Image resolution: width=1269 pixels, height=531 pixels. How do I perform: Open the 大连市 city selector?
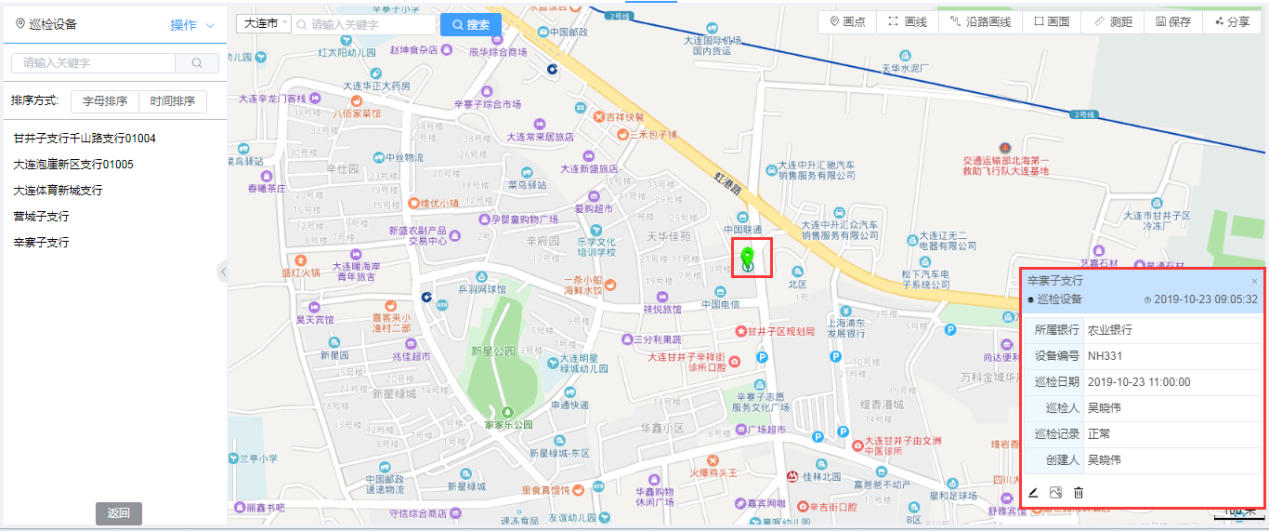(x=262, y=23)
